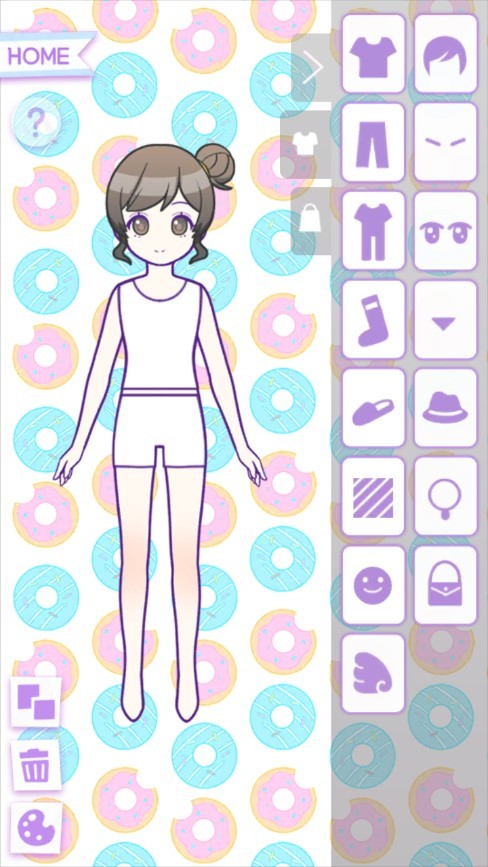The image size is (488, 867).
Task: Select the mouth category
Action: [445, 320]
